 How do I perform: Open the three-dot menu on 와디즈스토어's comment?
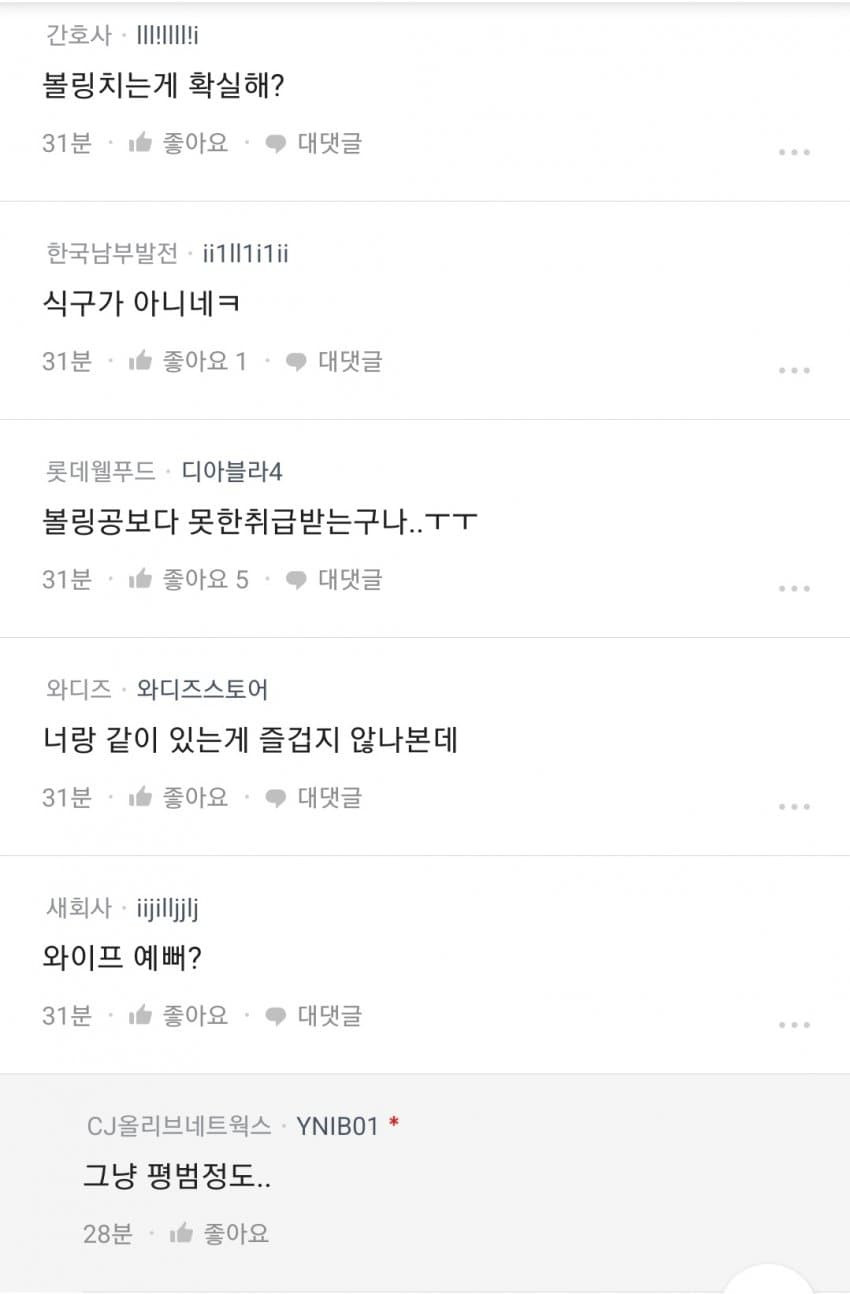point(794,807)
